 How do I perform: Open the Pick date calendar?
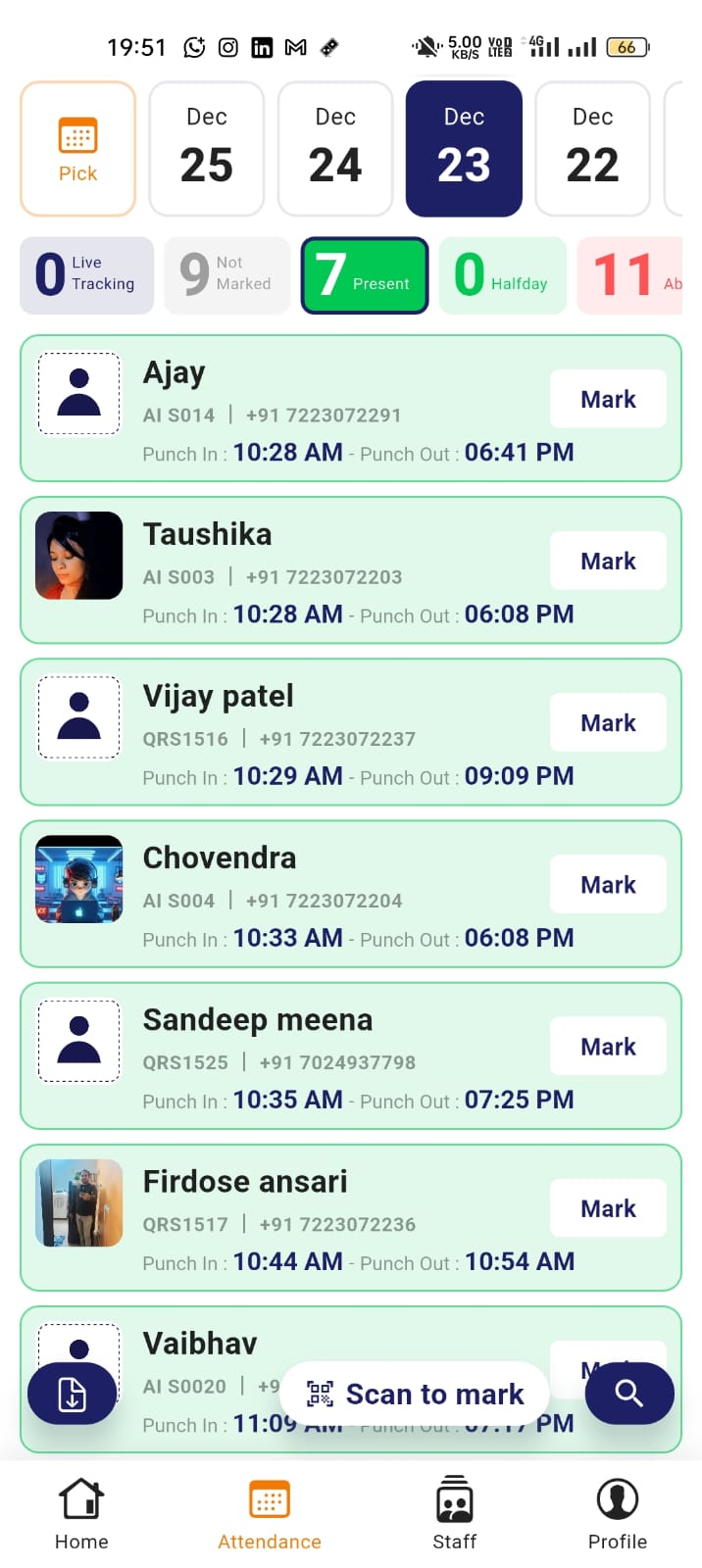(x=77, y=149)
